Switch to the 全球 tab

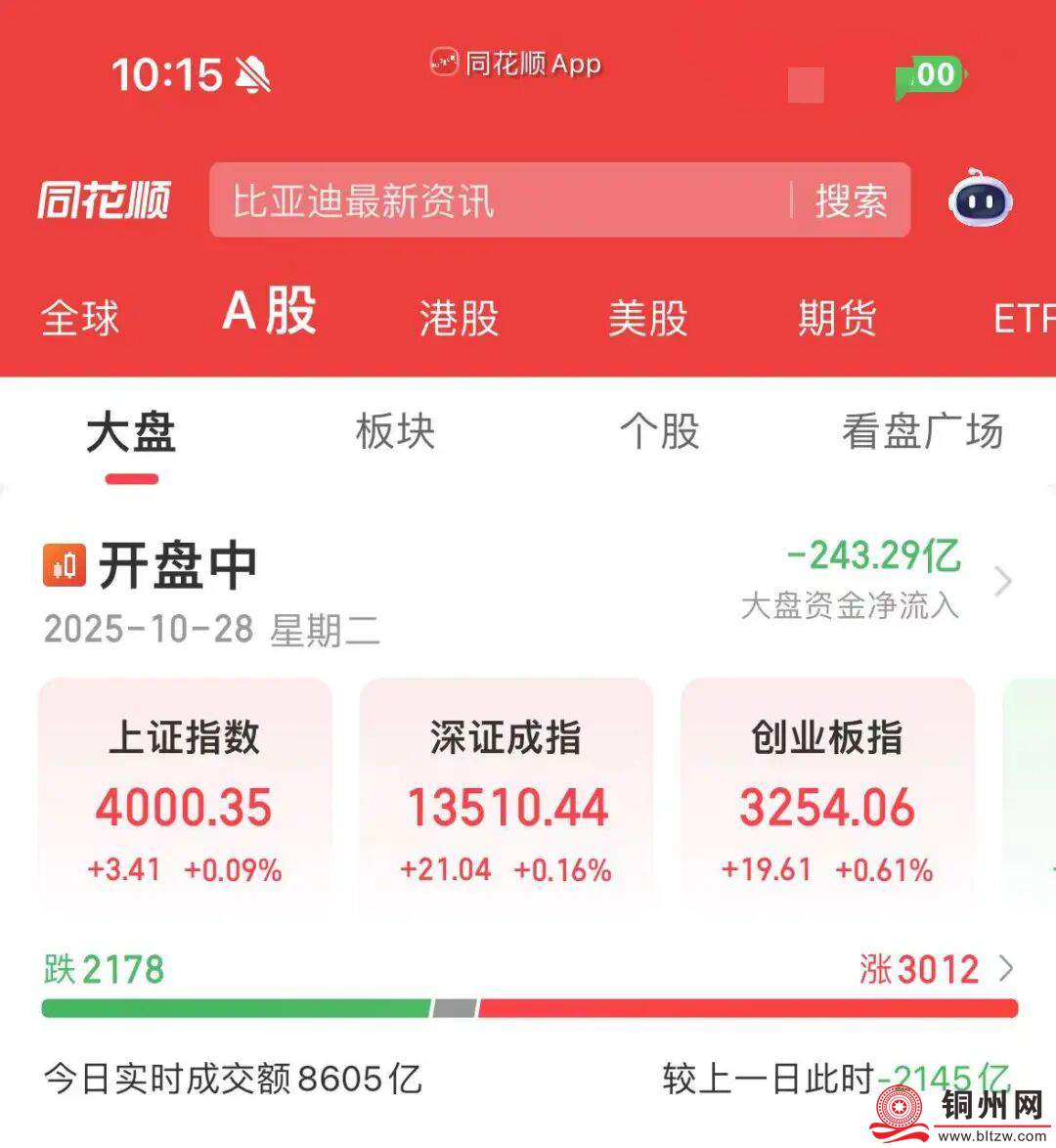[80, 319]
